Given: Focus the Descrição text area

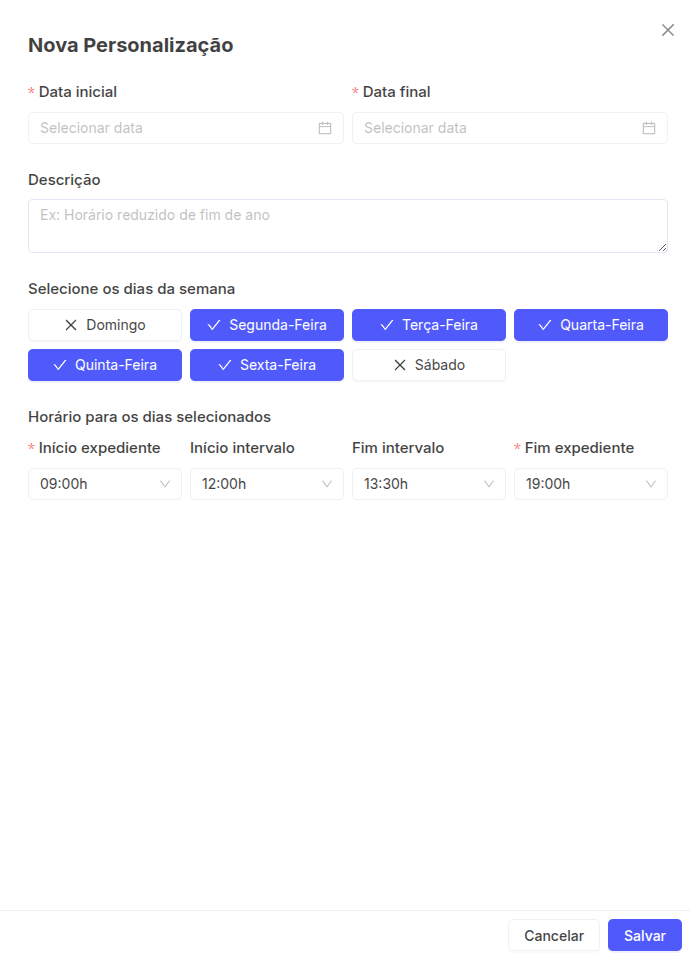Looking at the screenshot, I should pyautogui.click(x=347, y=226).
